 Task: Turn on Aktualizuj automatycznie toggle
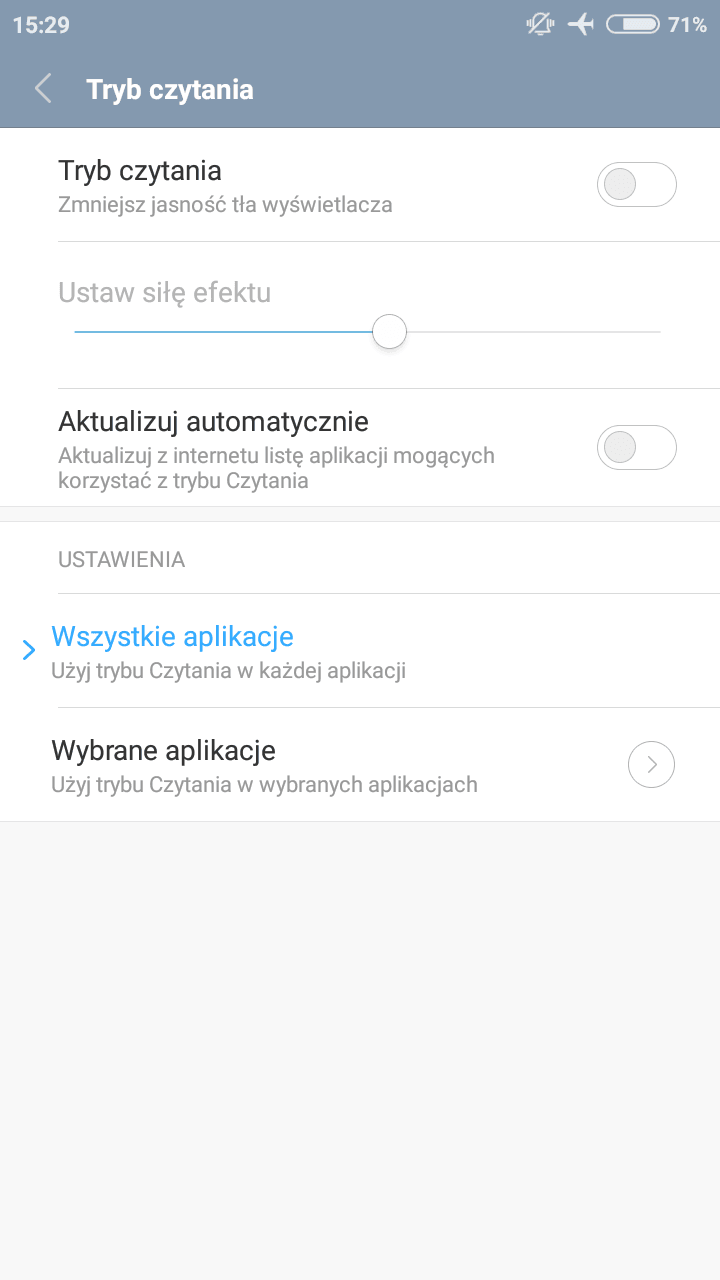(x=637, y=447)
